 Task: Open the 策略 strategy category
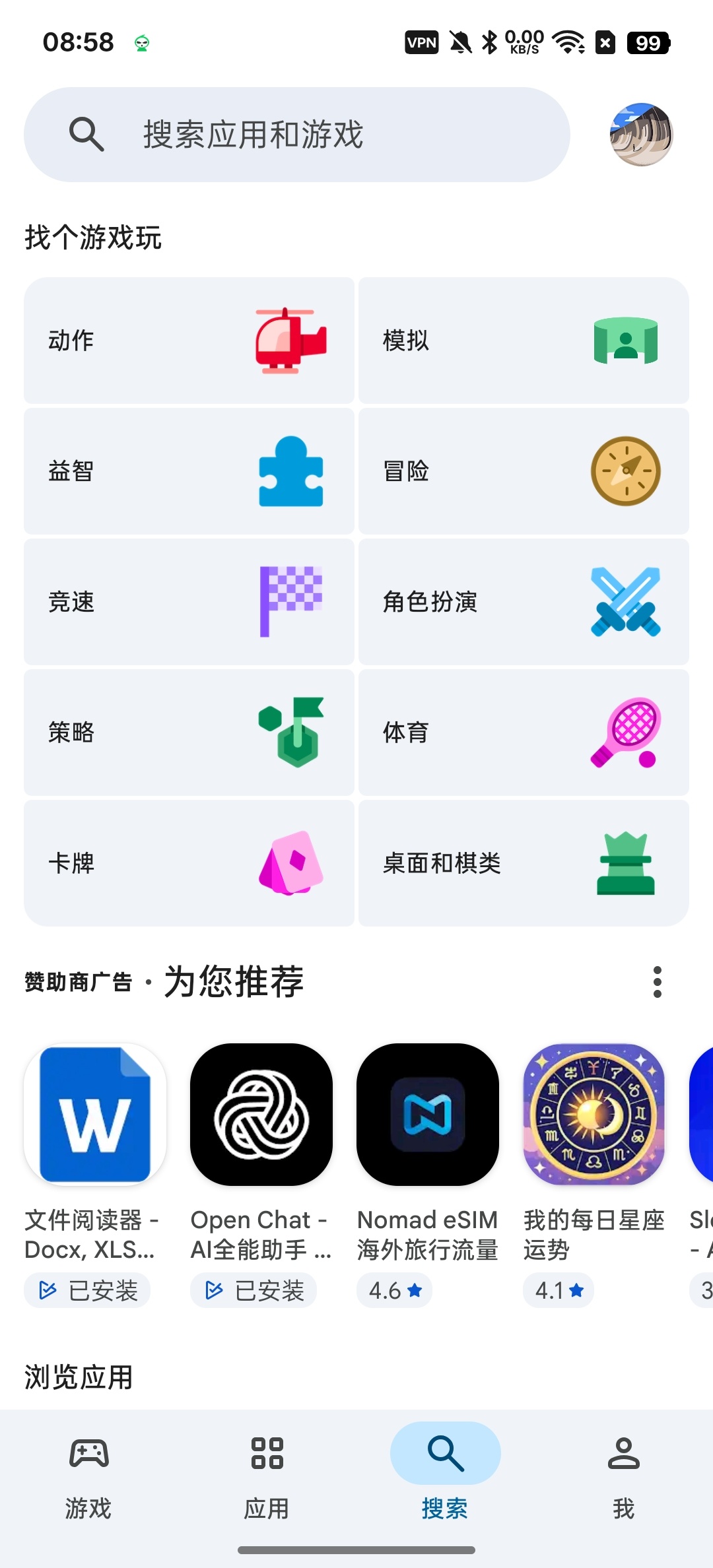(x=189, y=733)
